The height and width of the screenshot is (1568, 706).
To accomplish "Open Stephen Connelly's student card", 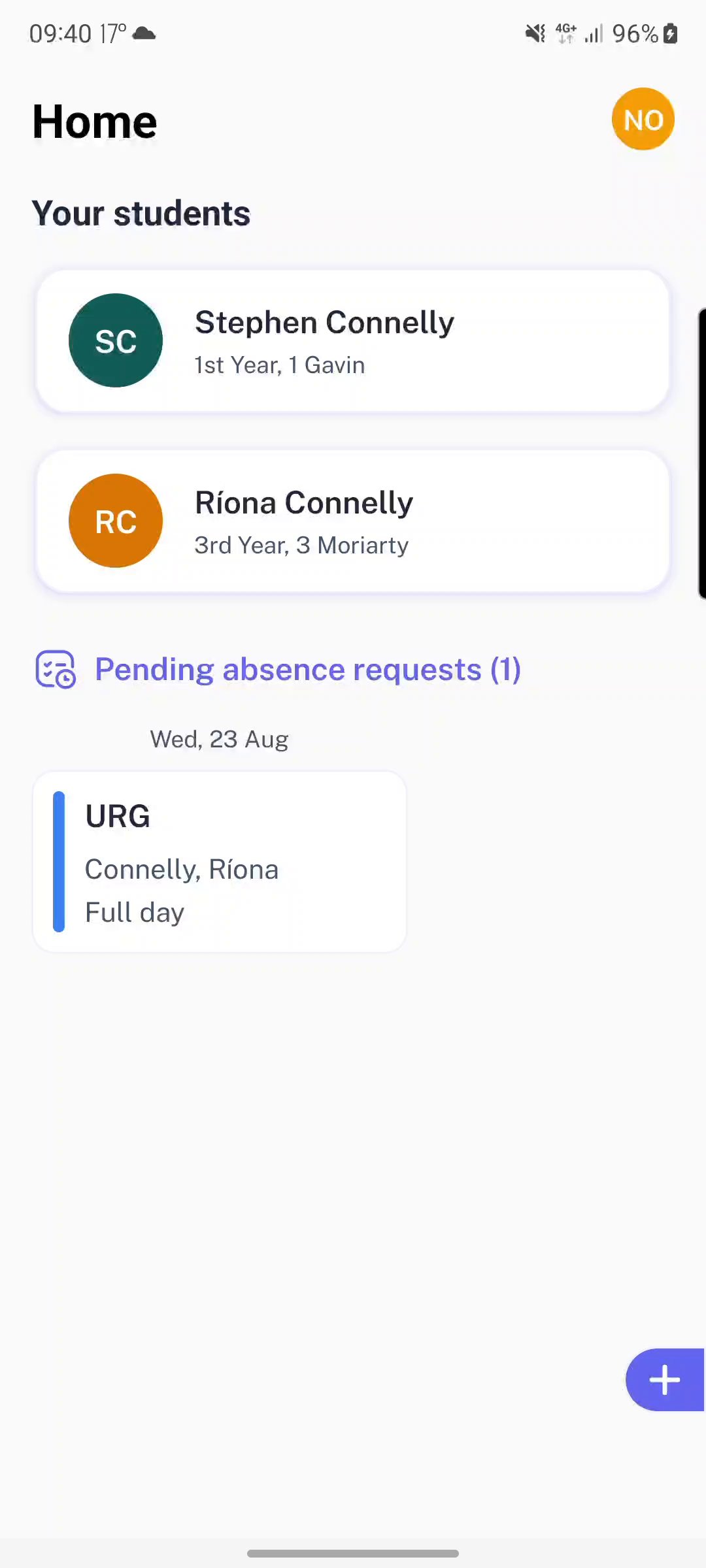I will [352, 341].
